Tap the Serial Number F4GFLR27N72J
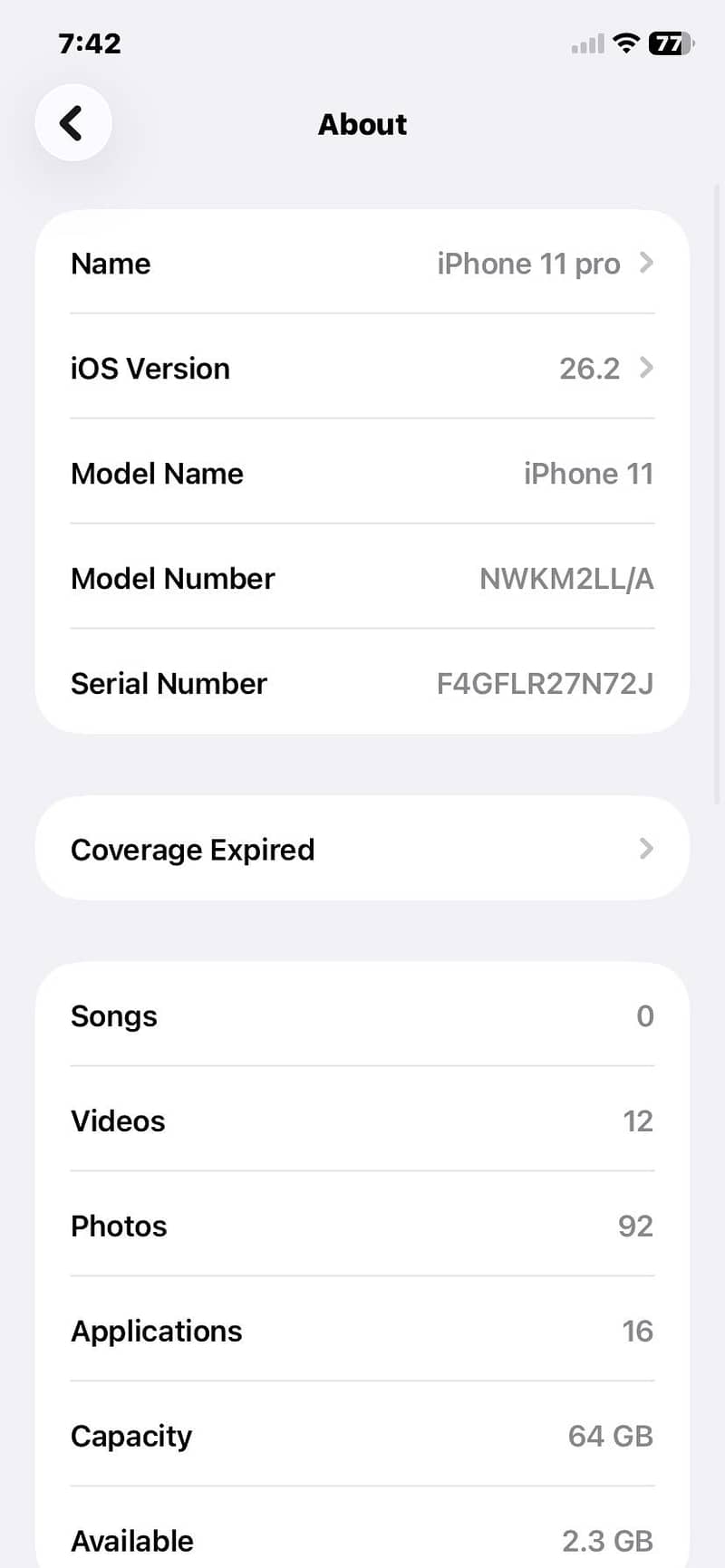The image size is (725, 1568). coord(362,684)
